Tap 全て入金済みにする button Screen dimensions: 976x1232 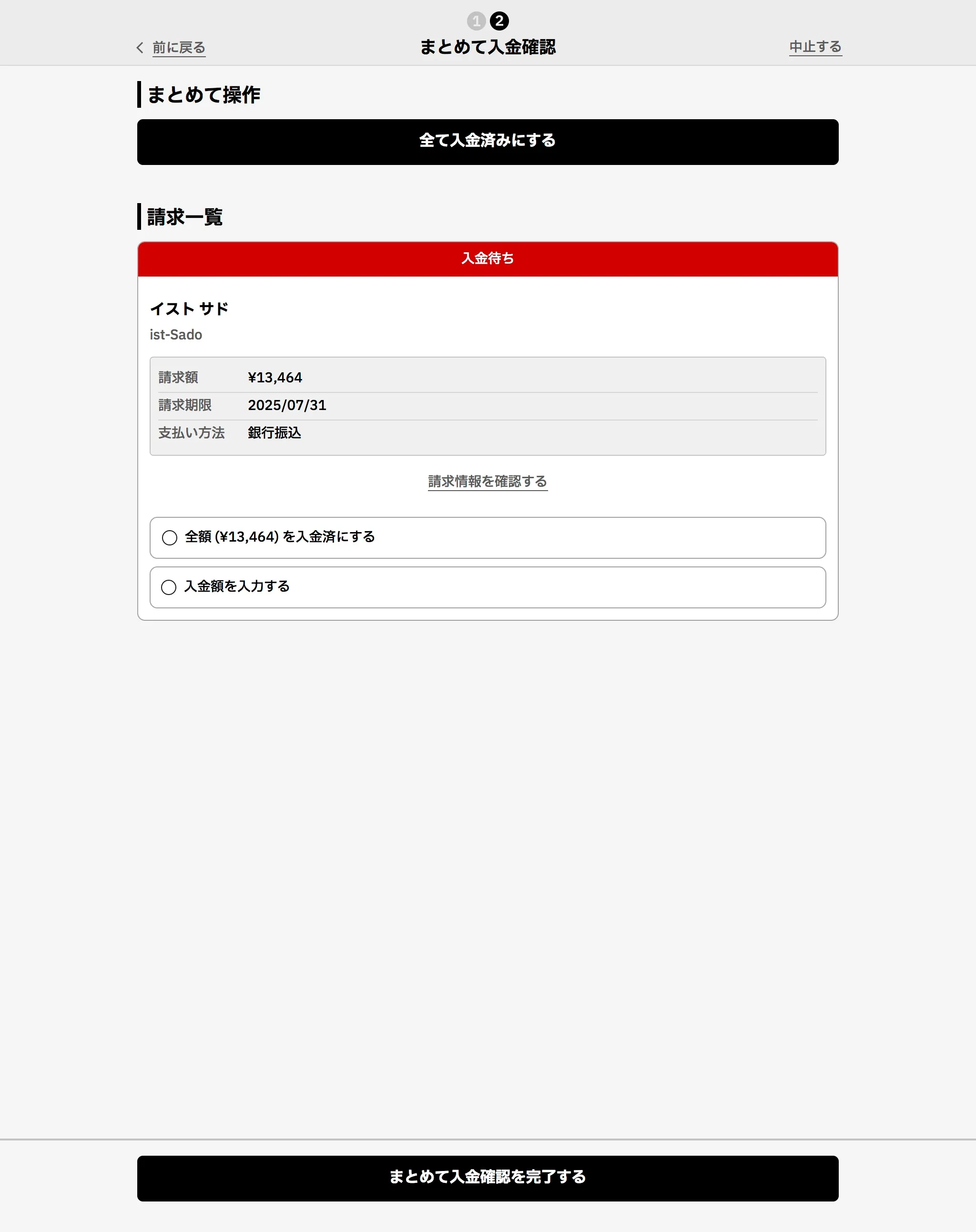point(488,142)
